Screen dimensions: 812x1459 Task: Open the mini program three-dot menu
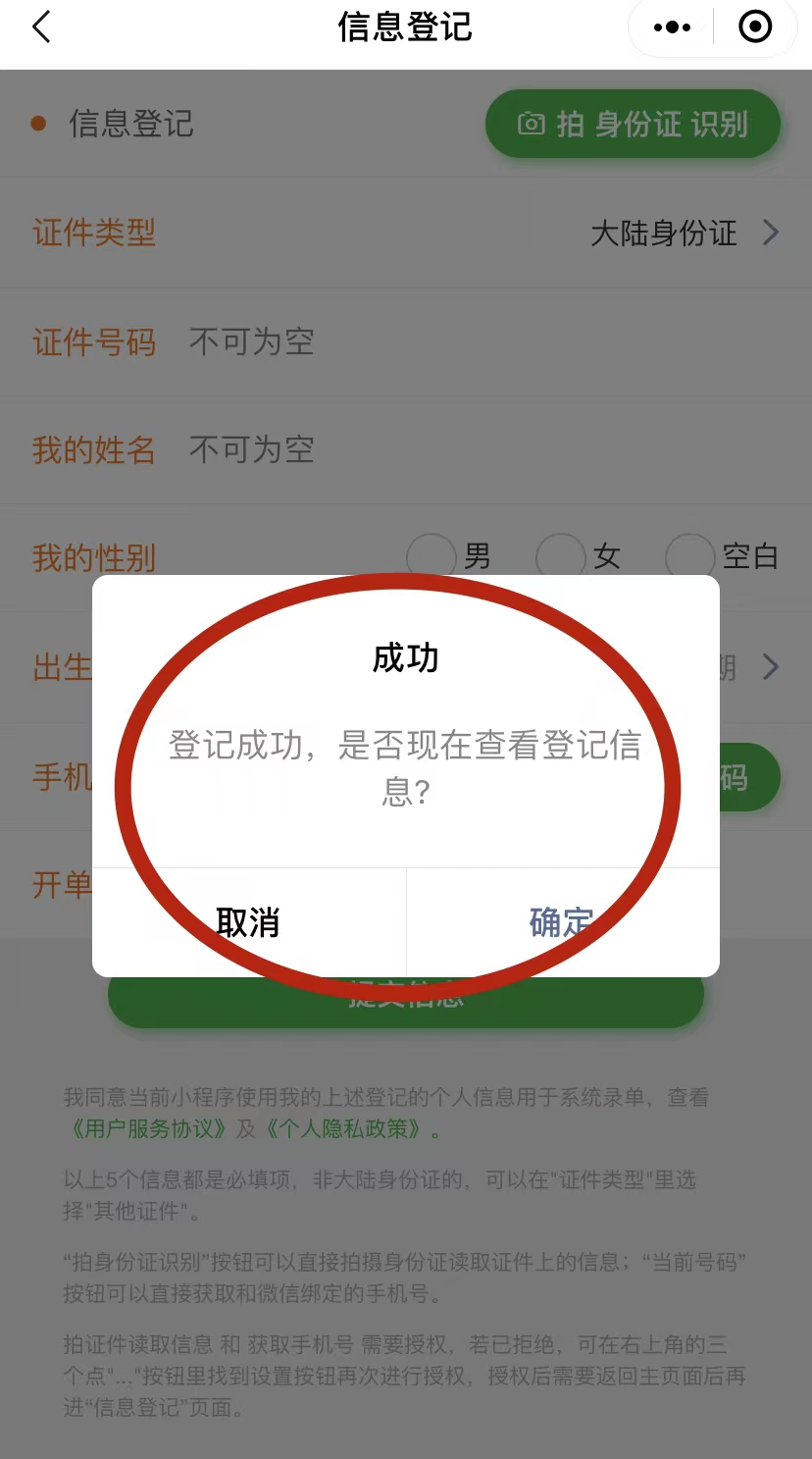coord(672,27)
